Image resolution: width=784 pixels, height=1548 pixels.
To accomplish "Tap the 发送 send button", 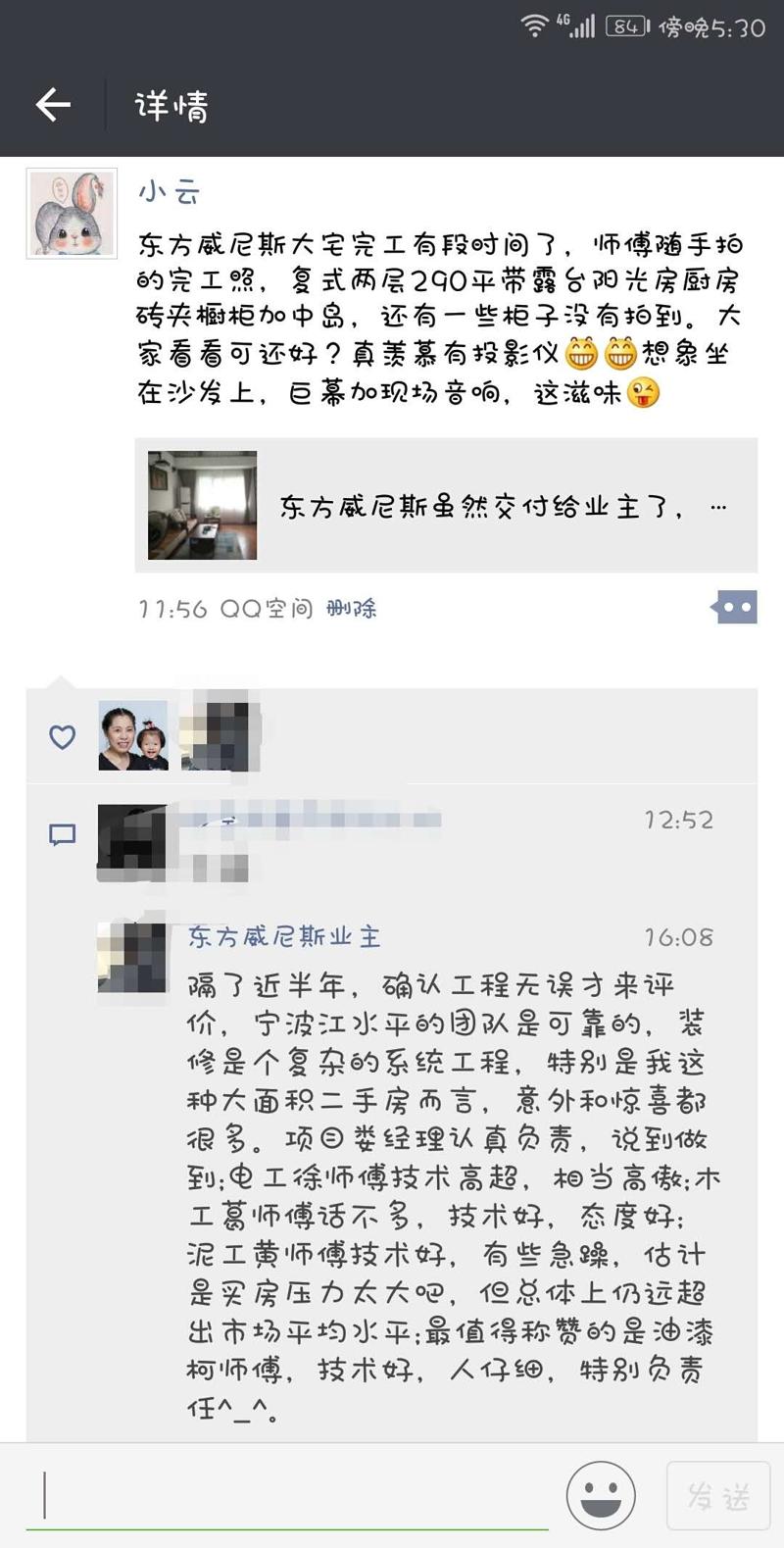I will click(717, 1495).
